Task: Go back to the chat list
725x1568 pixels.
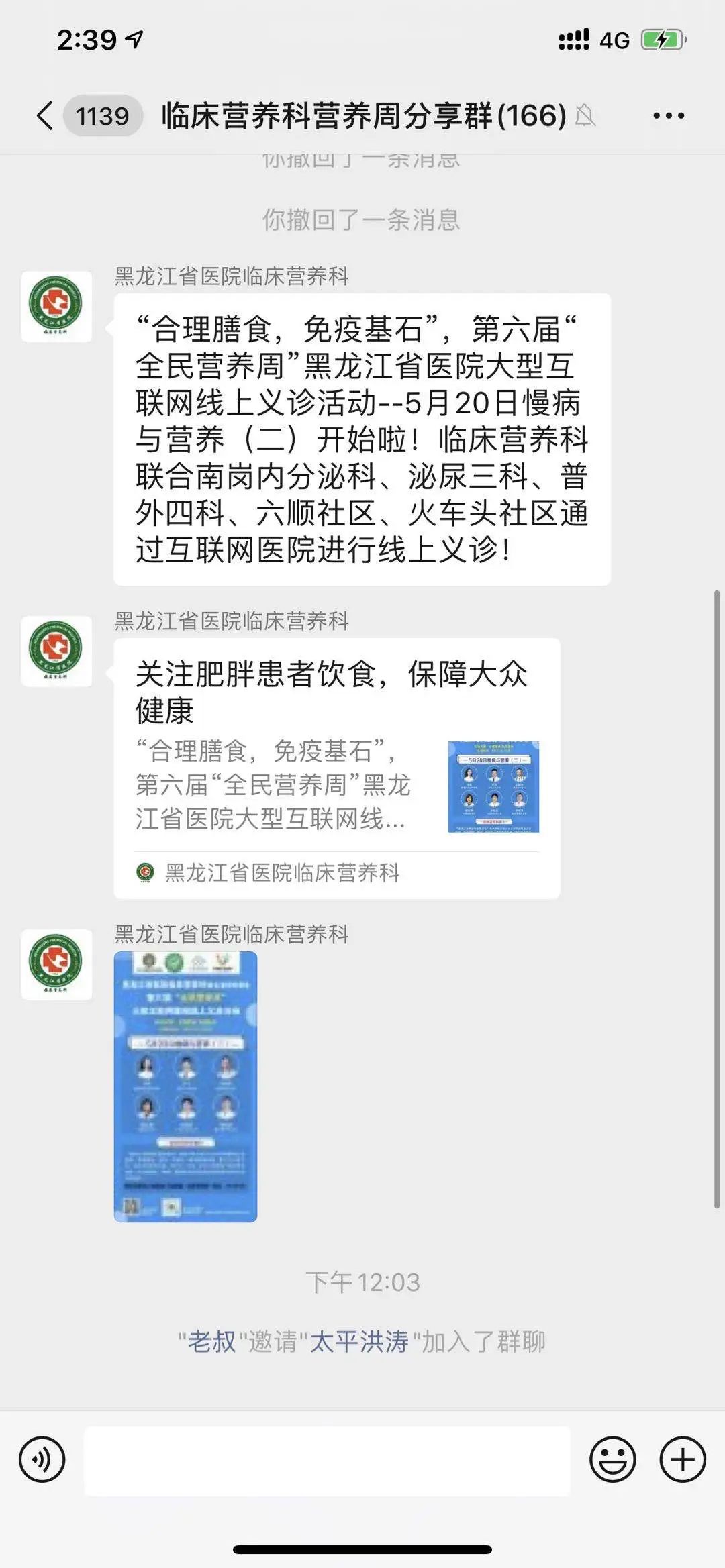Action: coord(44,115)
